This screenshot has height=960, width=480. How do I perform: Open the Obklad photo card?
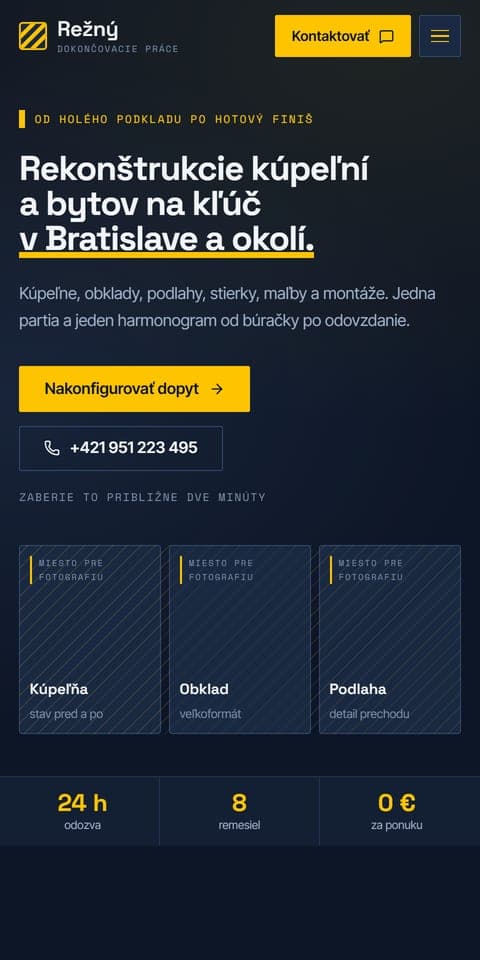(x=240, y=639)
